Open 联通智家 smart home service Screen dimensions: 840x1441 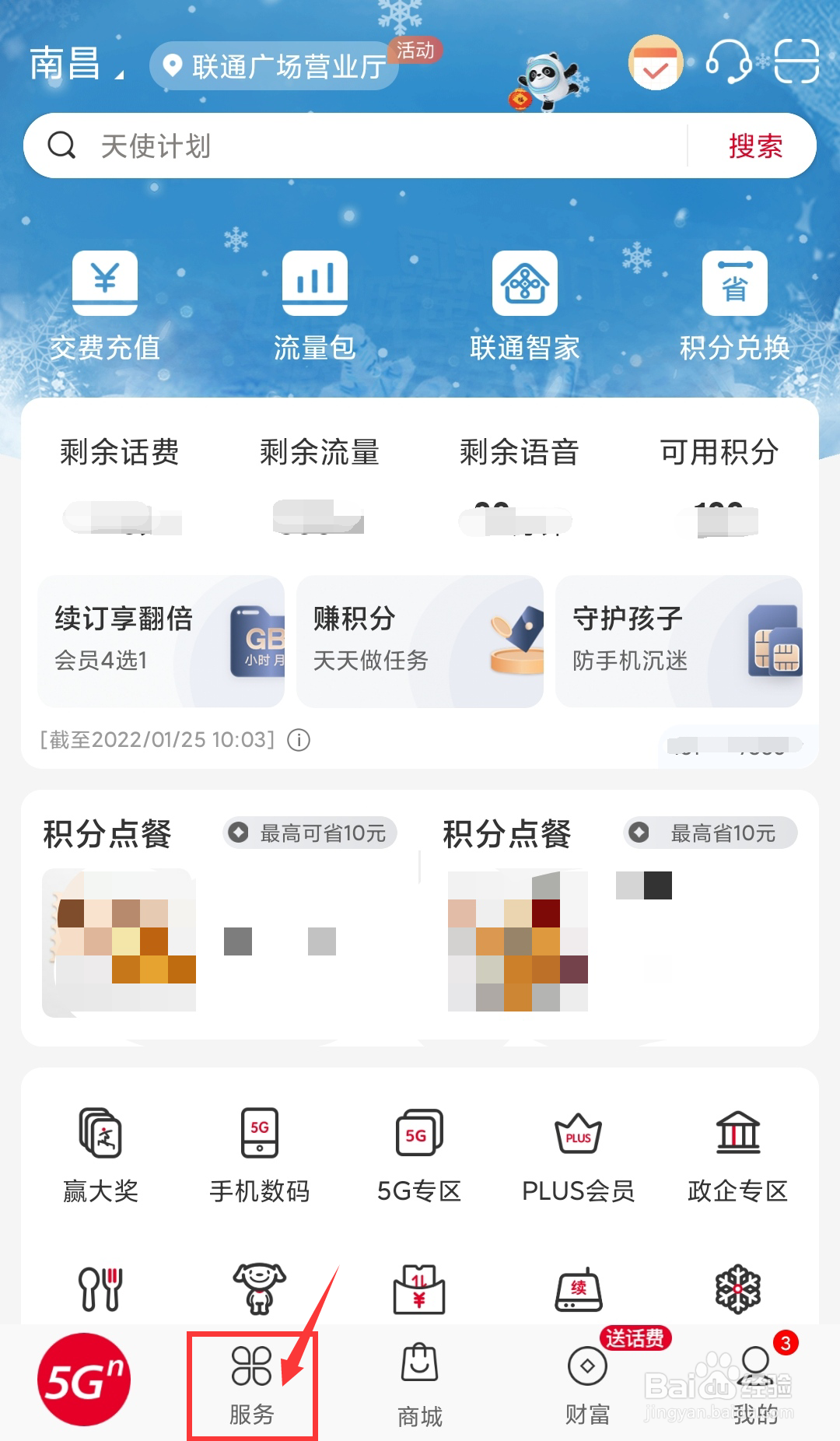pyautogui.click(x=525, y=303)
